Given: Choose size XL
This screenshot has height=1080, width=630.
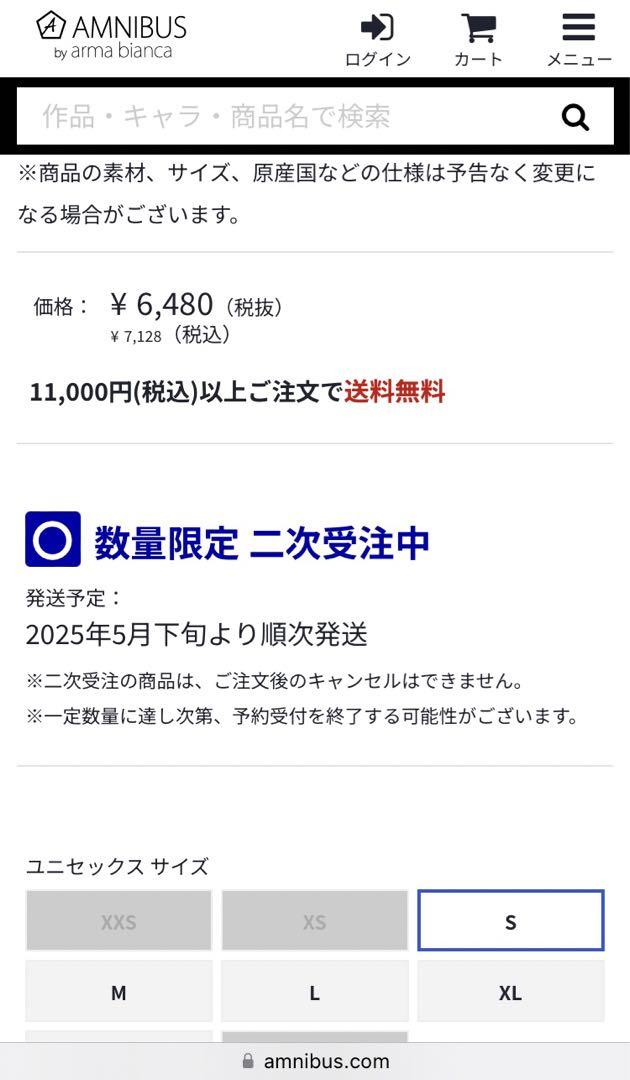Looking at the screenshot, I should [510, 992].
